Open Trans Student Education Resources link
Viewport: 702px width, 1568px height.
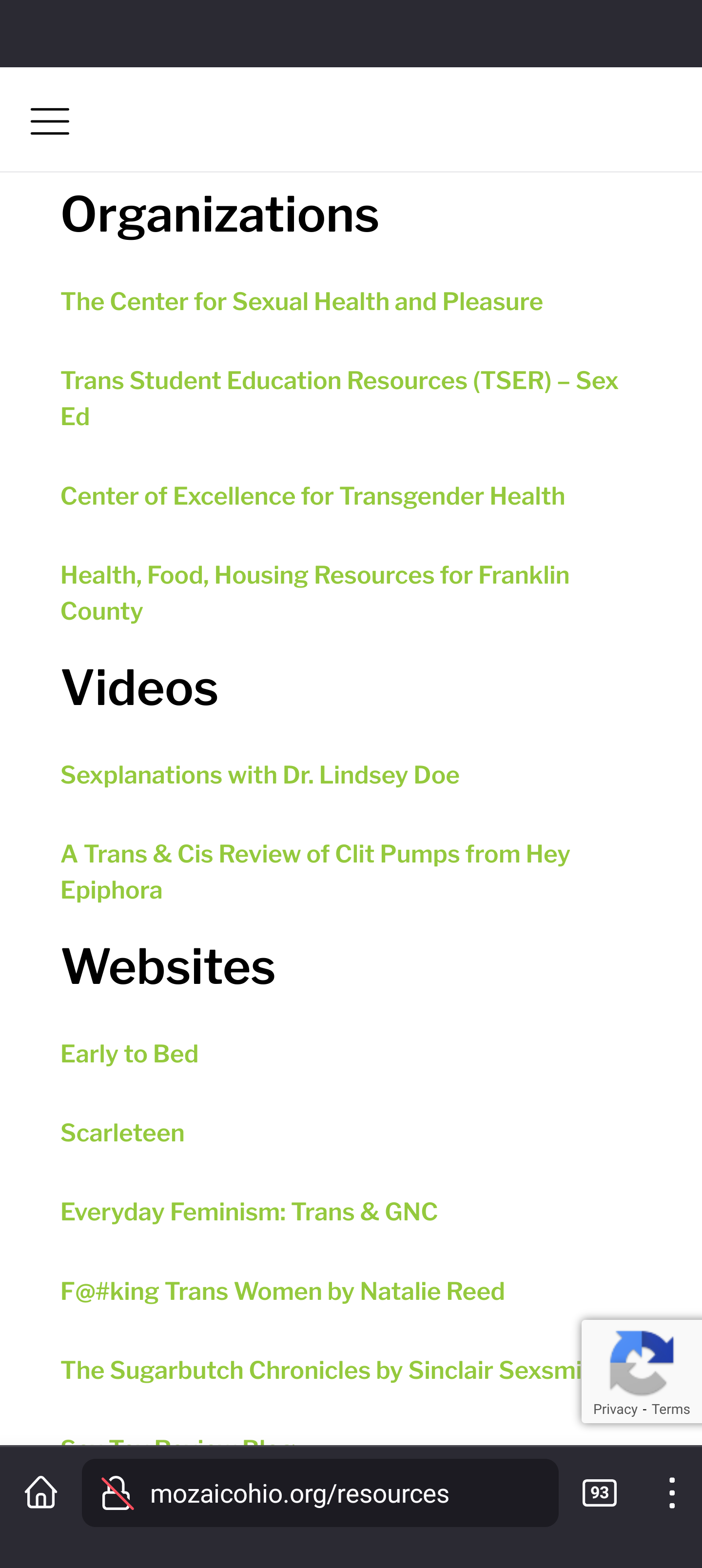(338, 381)
